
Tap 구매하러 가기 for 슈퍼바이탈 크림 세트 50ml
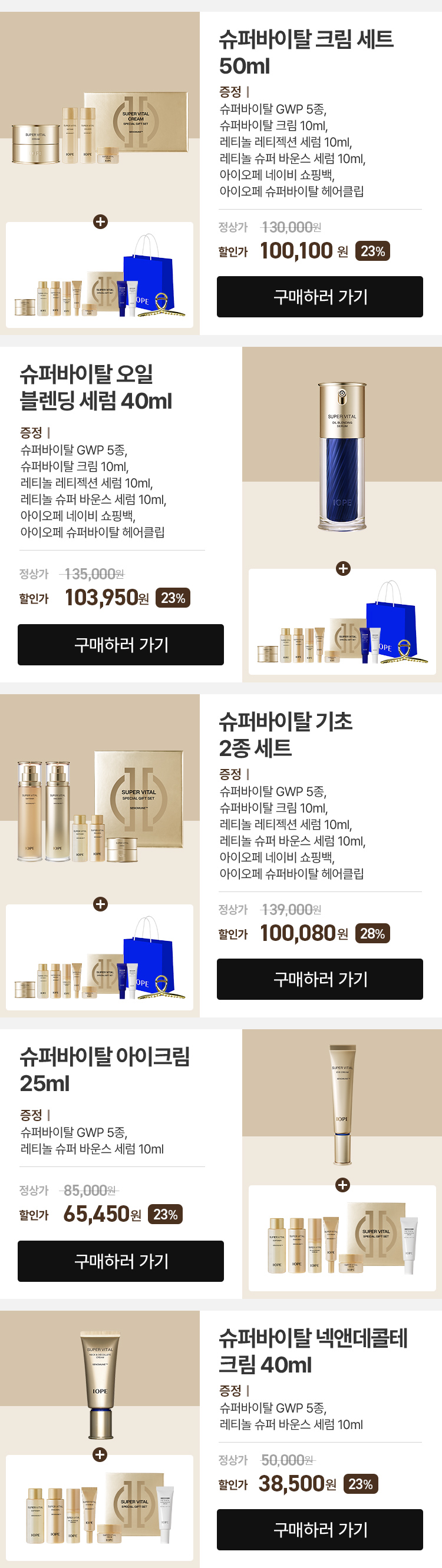click(319, 296)
